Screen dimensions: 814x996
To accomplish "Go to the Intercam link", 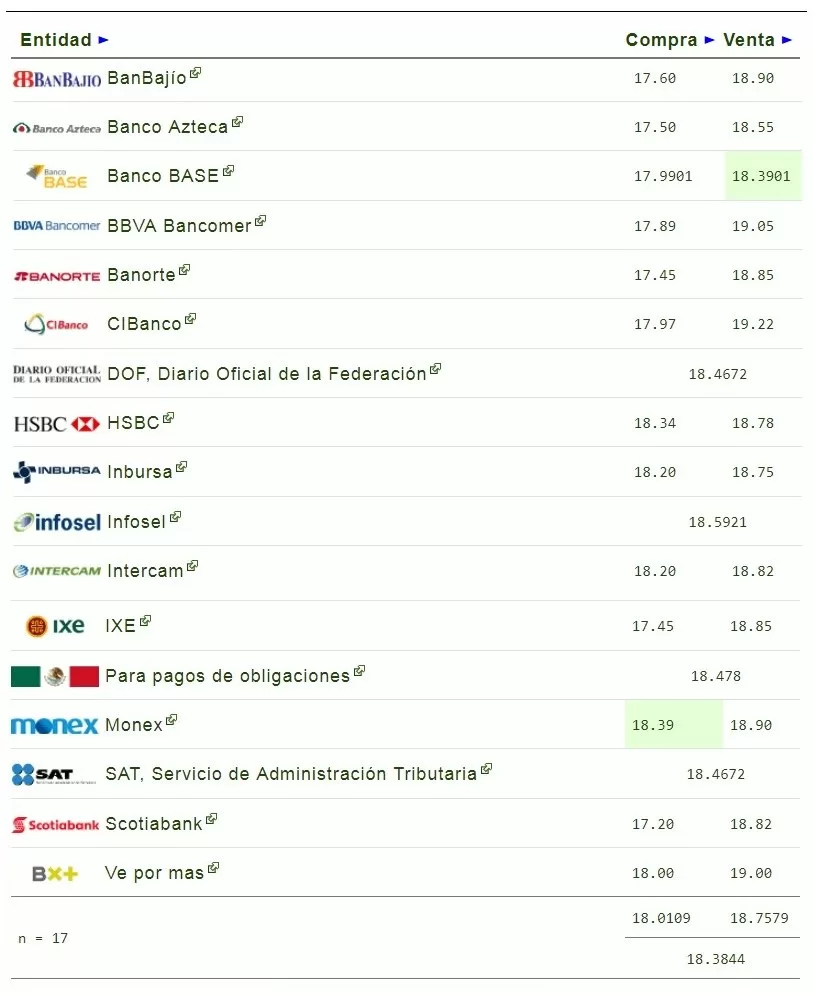I will [x=153, y=570].
